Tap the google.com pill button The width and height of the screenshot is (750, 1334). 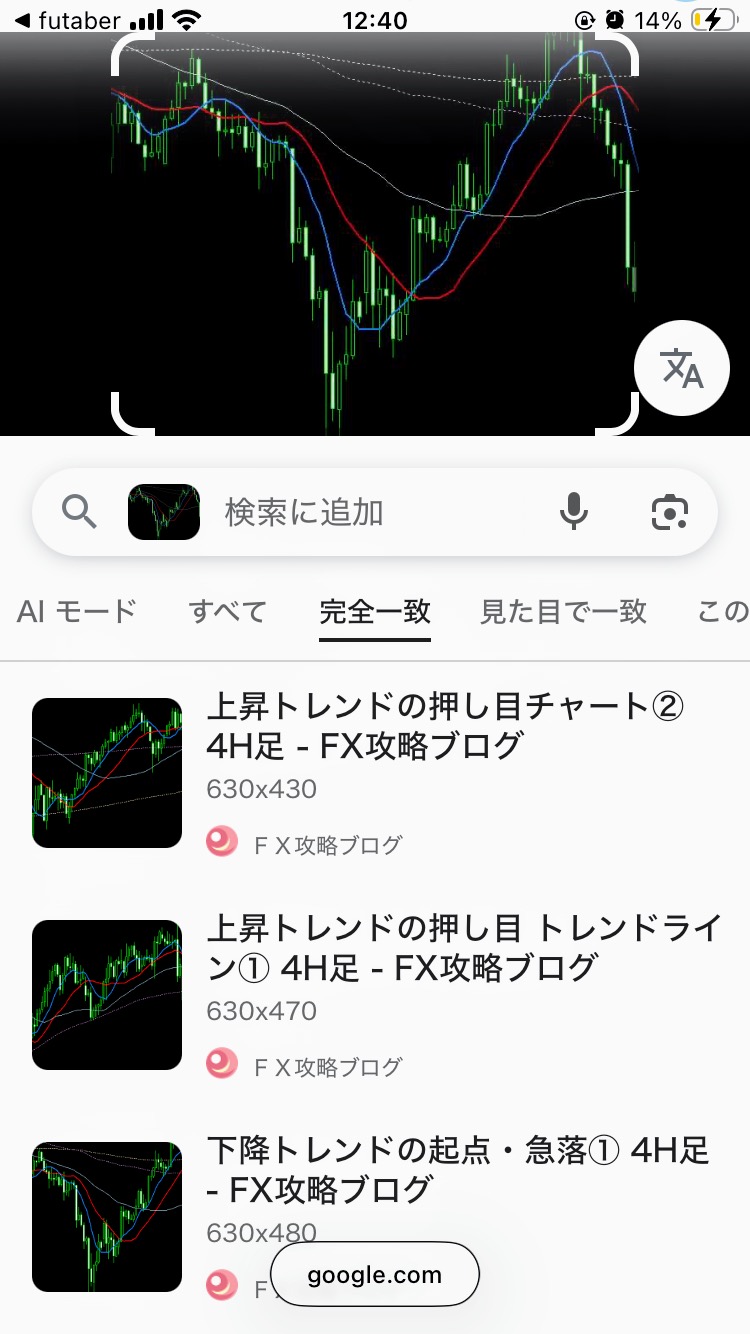[375, 1275]
